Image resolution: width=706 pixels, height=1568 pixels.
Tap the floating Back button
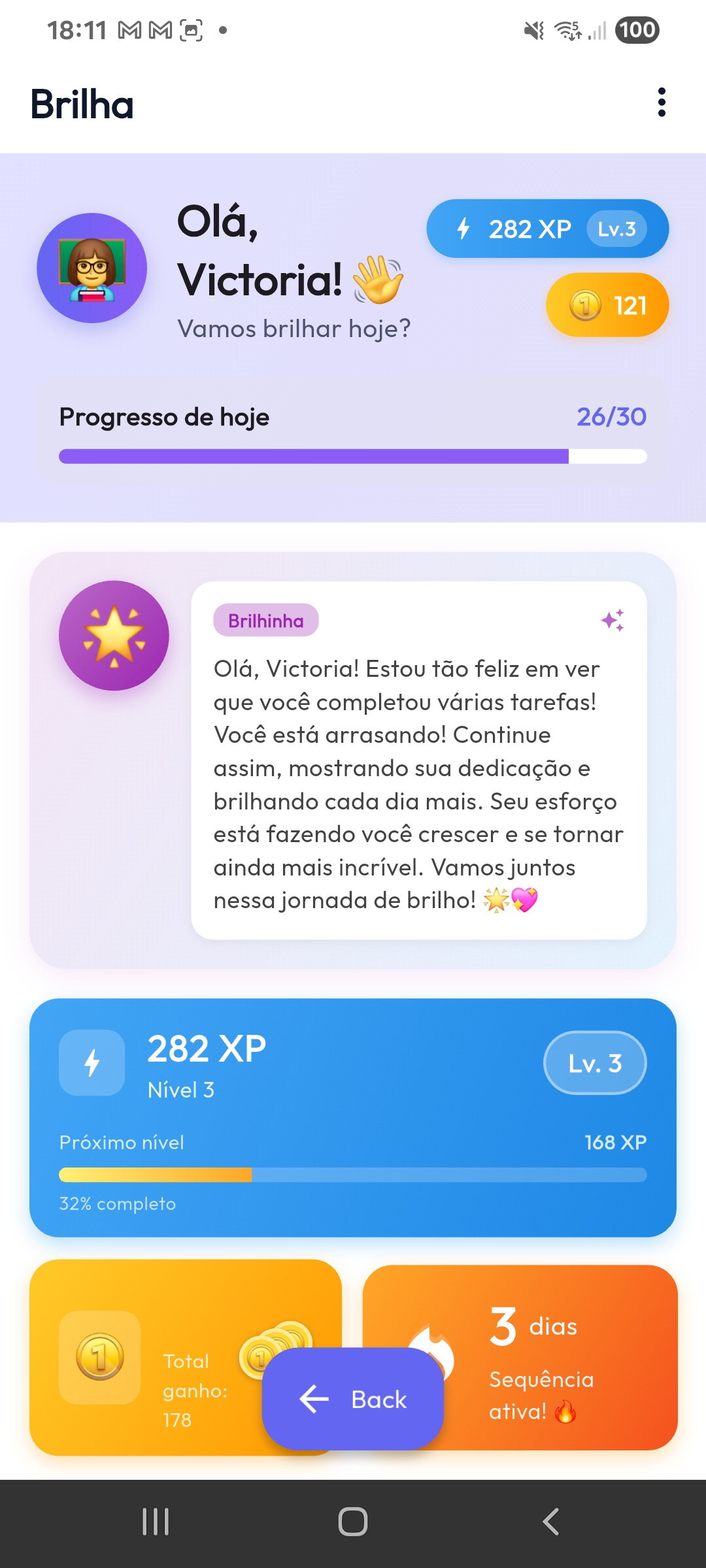(x=353, y=1399)
